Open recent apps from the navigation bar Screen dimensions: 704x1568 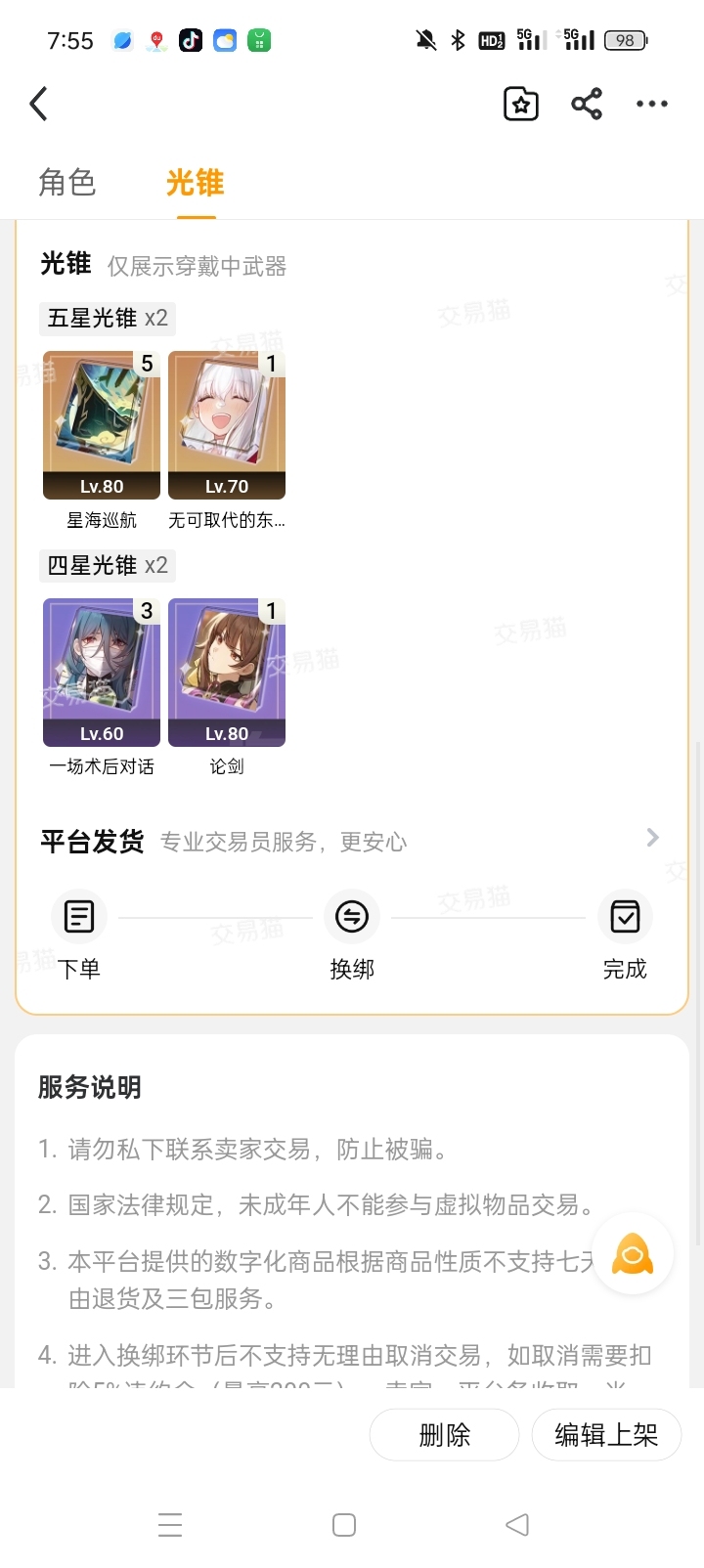tap(170, 1525)
